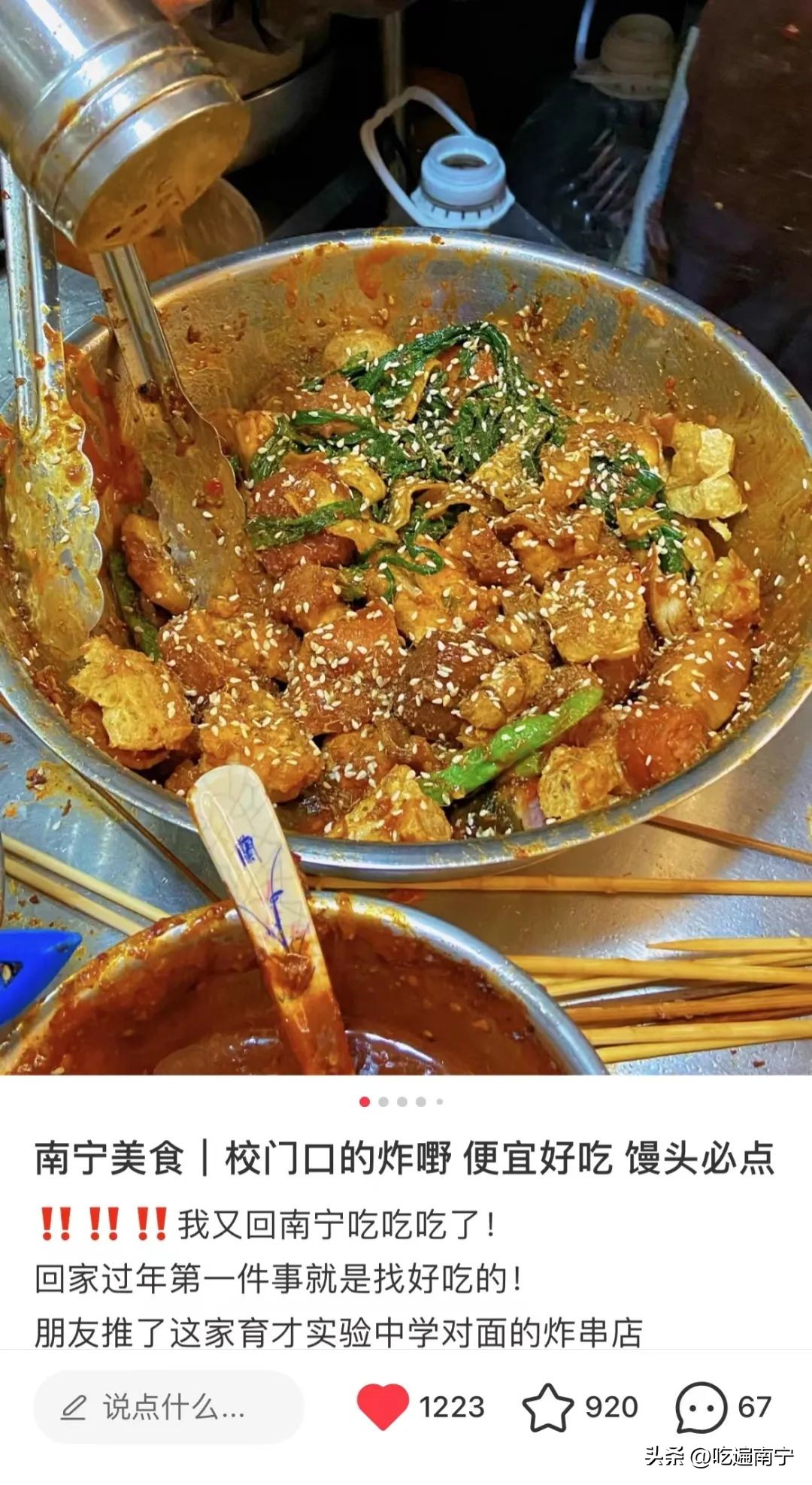This screenshot has width=812, height=1485.
Task: Select the active red carousel dot
Action: pos(365,1100)
